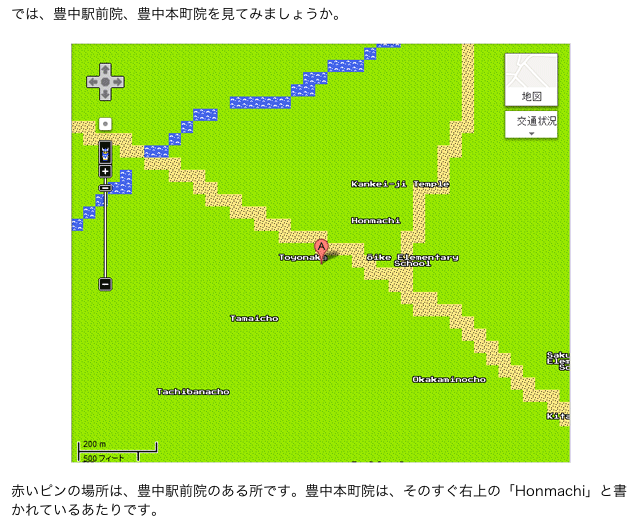Expand the 交通状況 traffic dropdown

(x=531, y=124)
